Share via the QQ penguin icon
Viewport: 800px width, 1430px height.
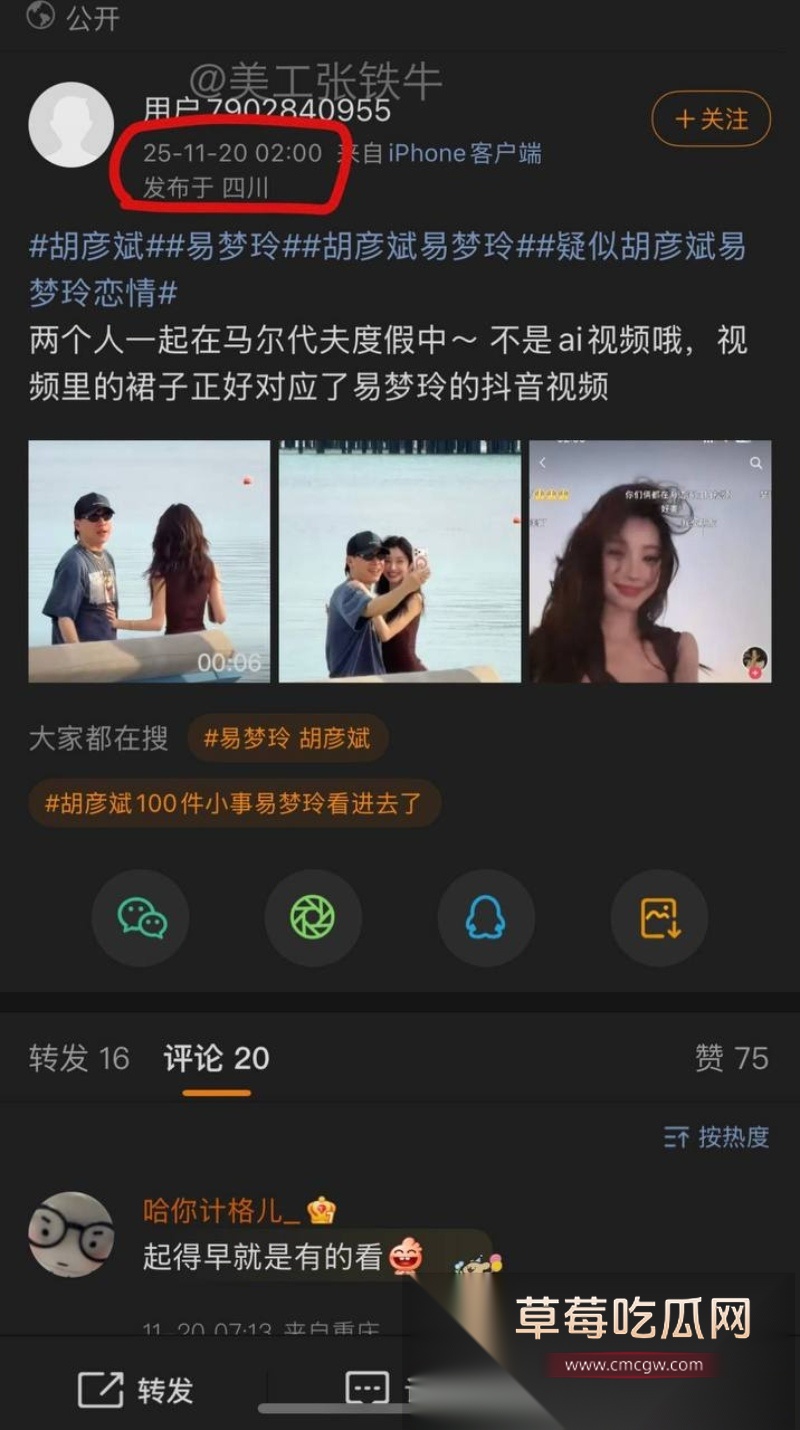click(486, 917)
